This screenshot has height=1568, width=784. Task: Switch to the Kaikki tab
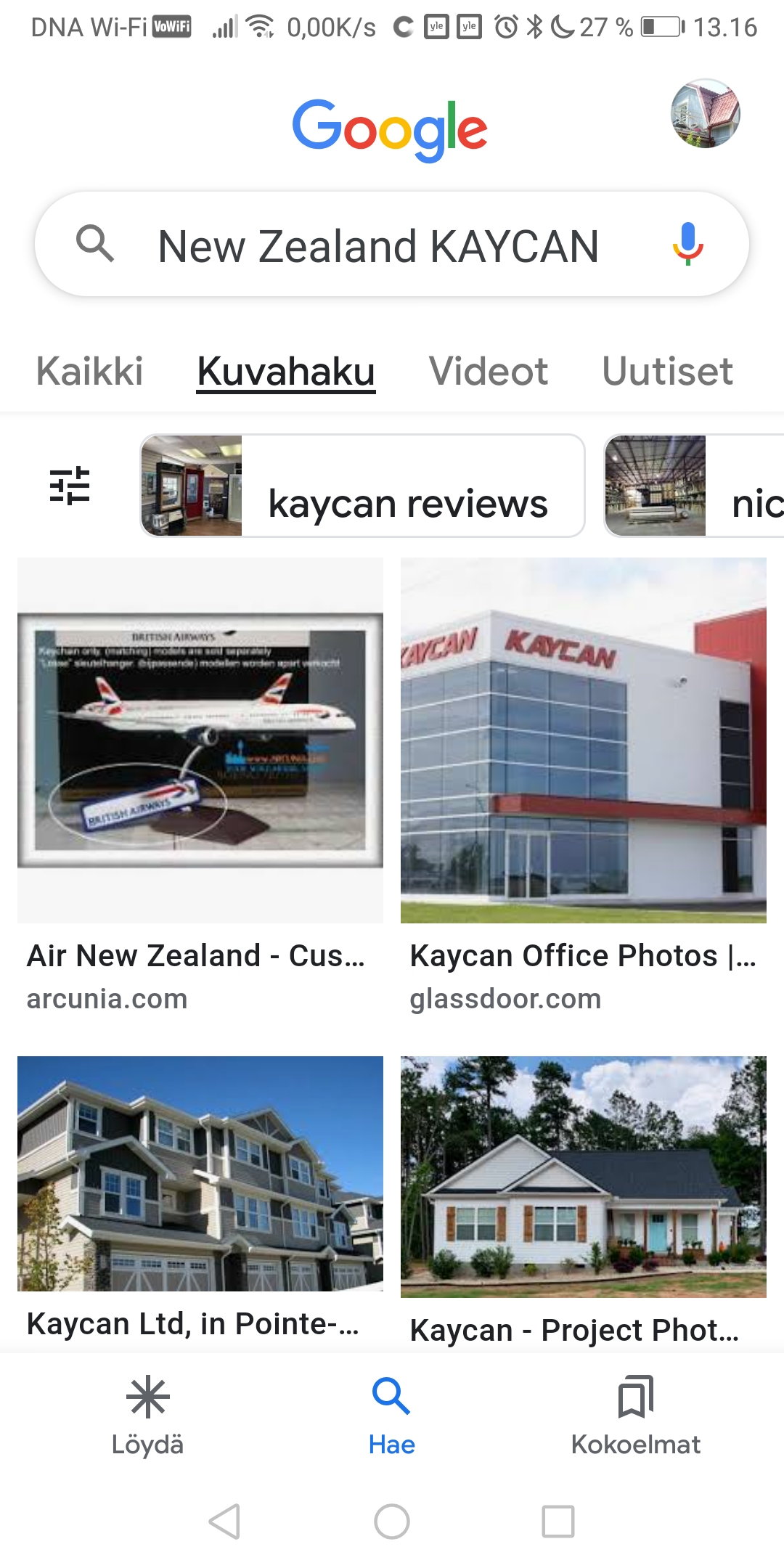(89, 371)
